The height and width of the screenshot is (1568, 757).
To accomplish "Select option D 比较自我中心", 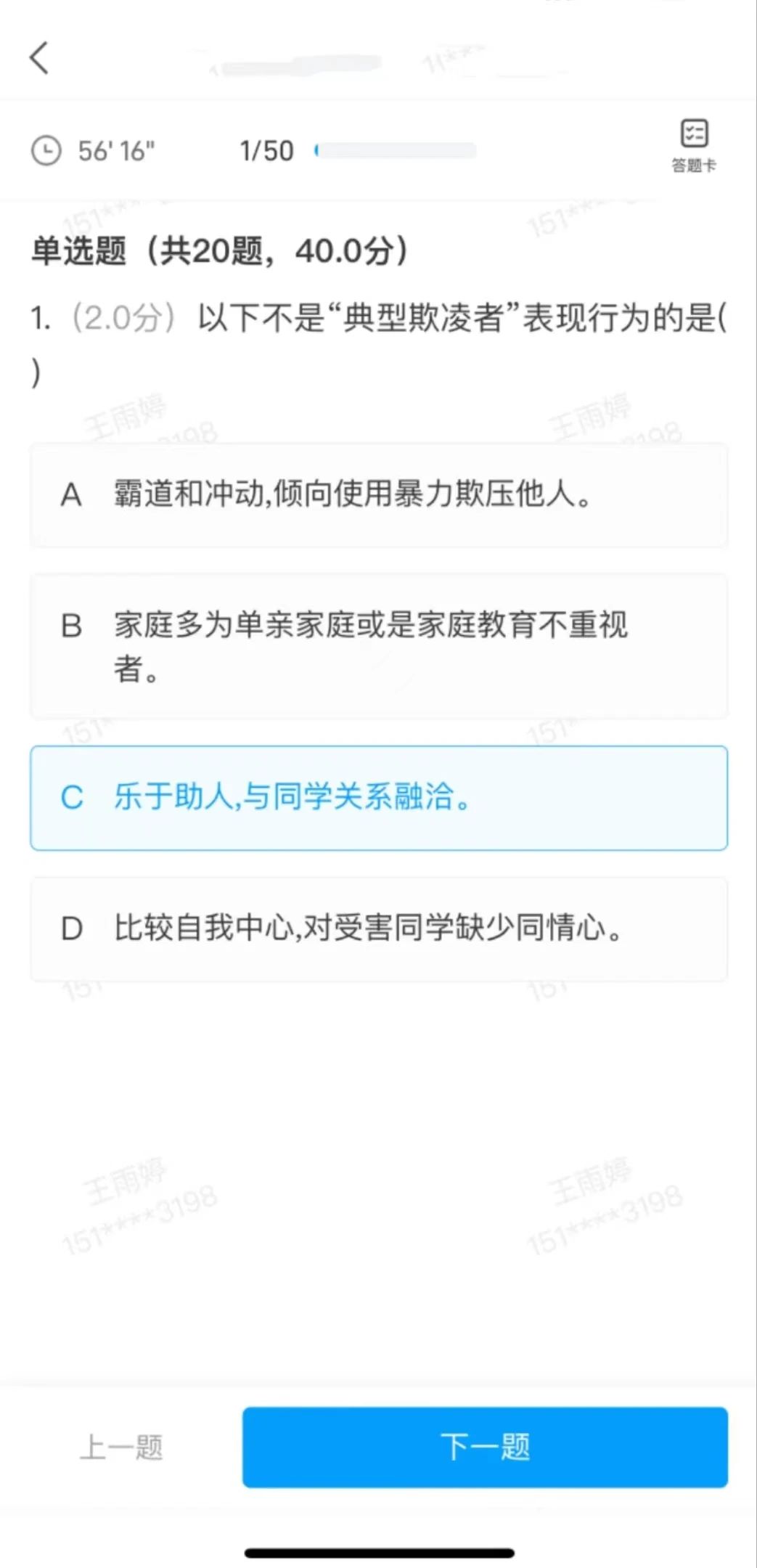I will coord(378,928).
